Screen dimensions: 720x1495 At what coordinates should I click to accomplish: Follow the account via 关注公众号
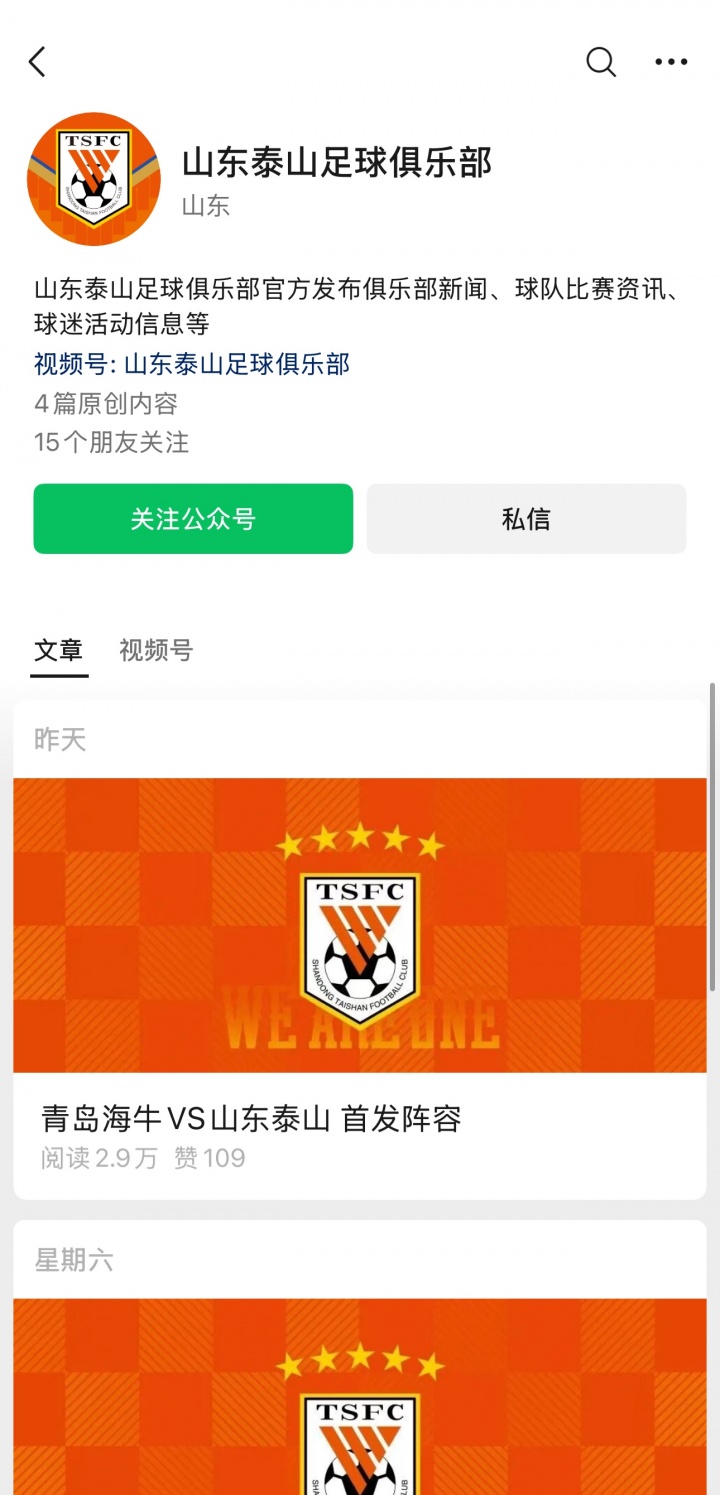(193, 518)
